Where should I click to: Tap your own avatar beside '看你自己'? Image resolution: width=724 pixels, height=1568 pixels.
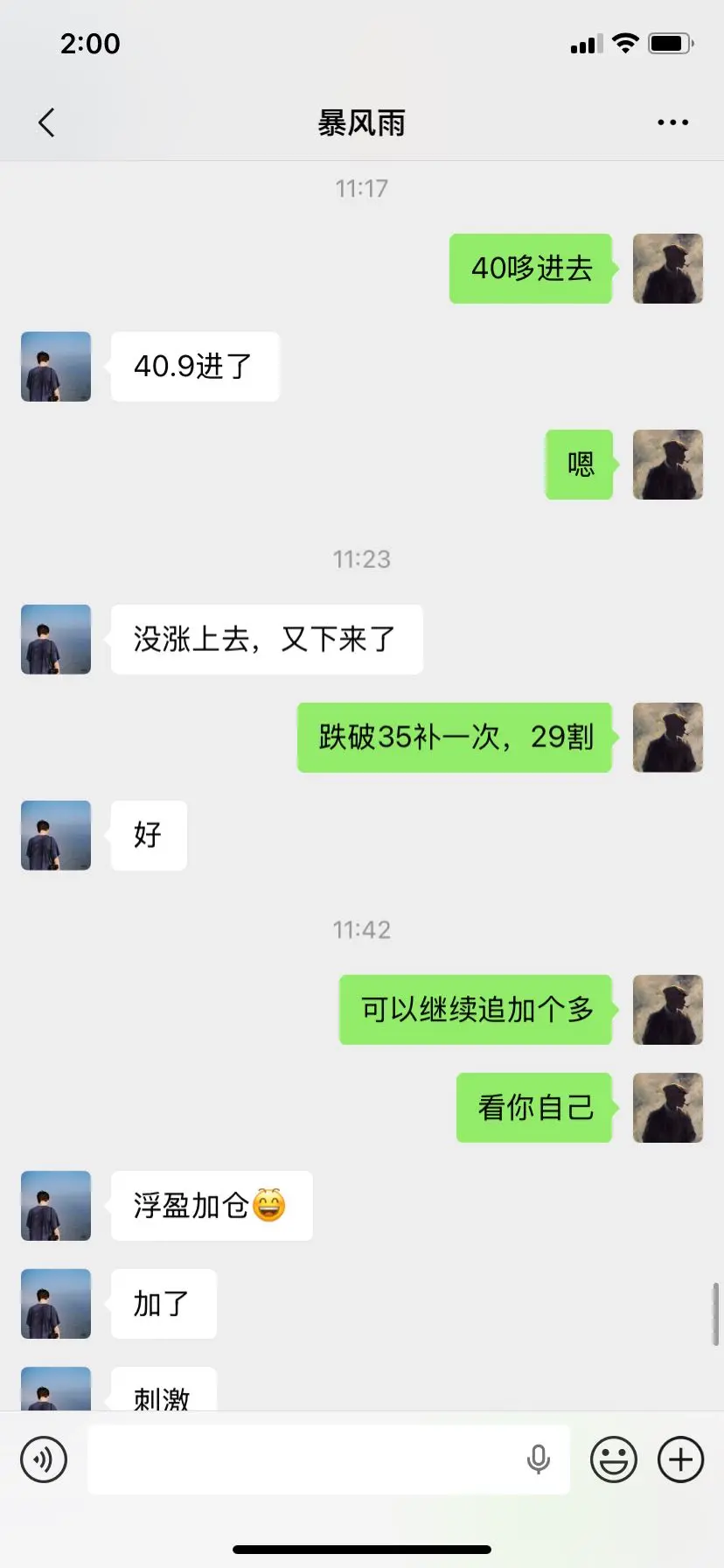(x=668, y=1108)
